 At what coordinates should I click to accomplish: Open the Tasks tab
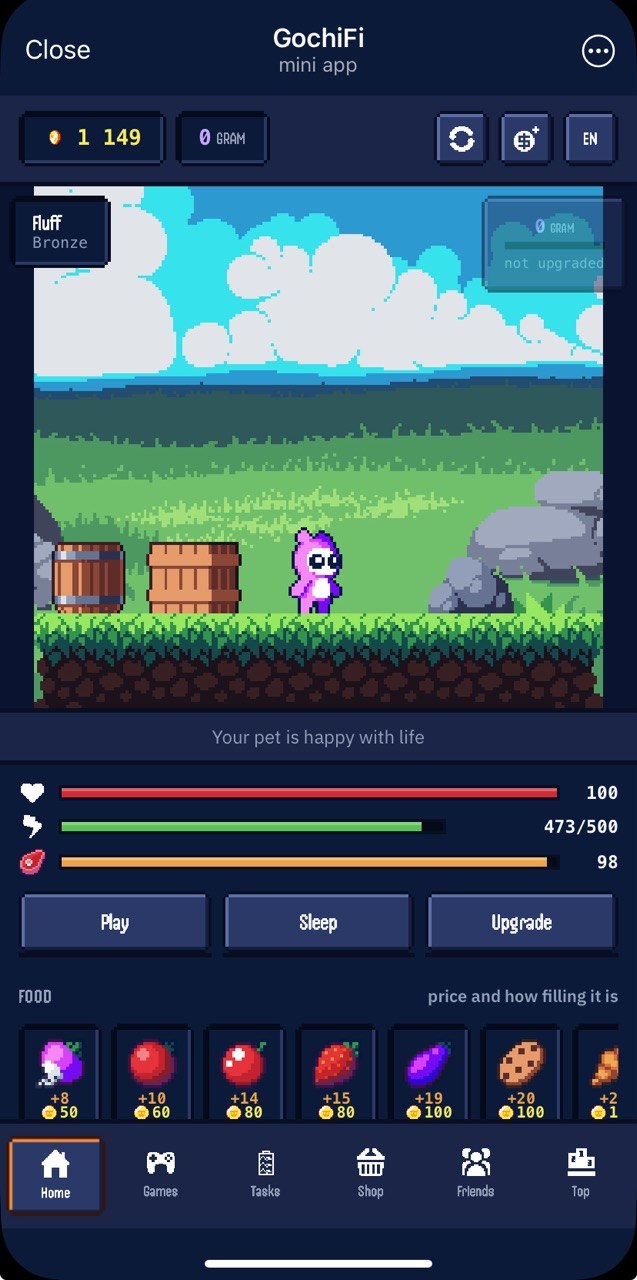pos(265,1174)
